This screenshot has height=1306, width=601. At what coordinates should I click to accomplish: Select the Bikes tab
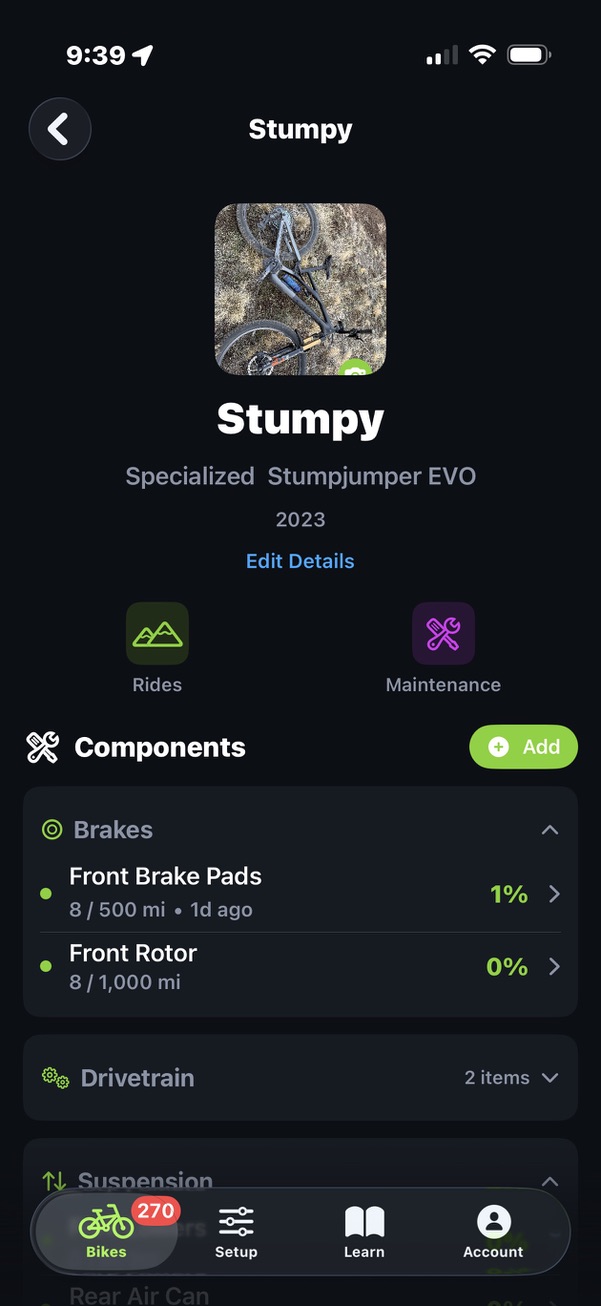coord(106,1231)
